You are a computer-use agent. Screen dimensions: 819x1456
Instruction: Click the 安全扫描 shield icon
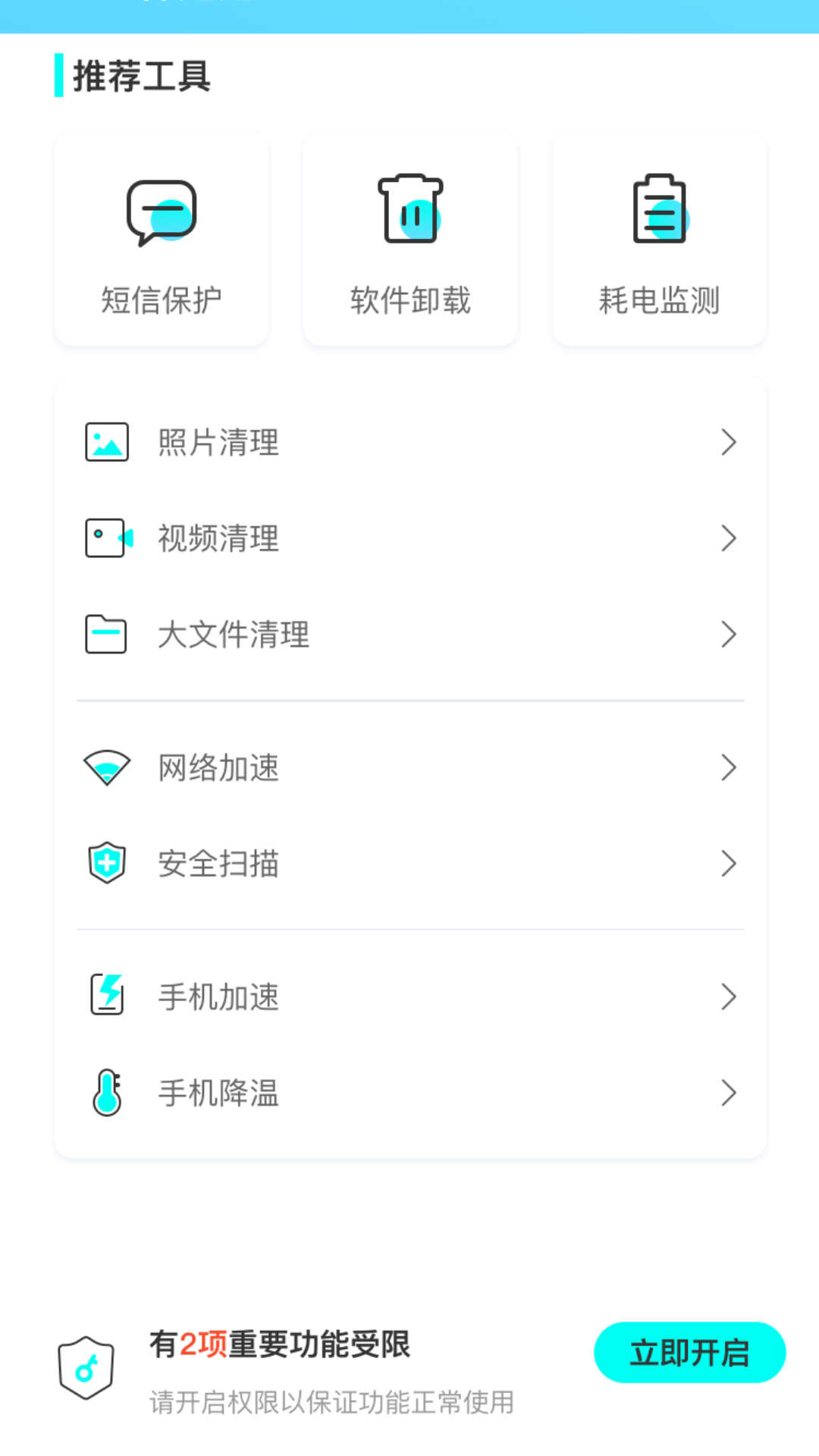(106, 863)
